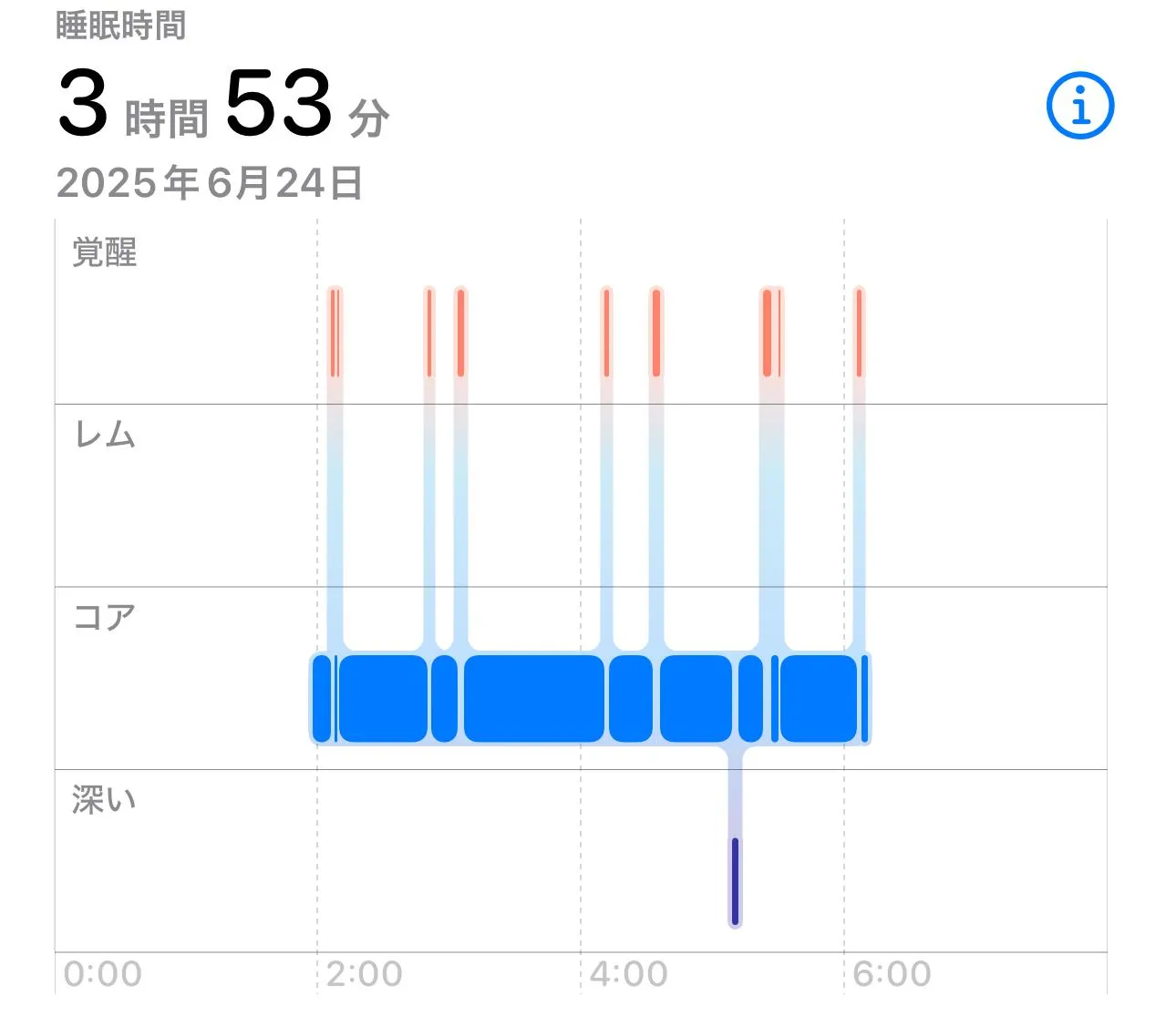This screenshot has height=1027, width=1176.
Task: Open the sleep info button
Action: [1080, 106]
